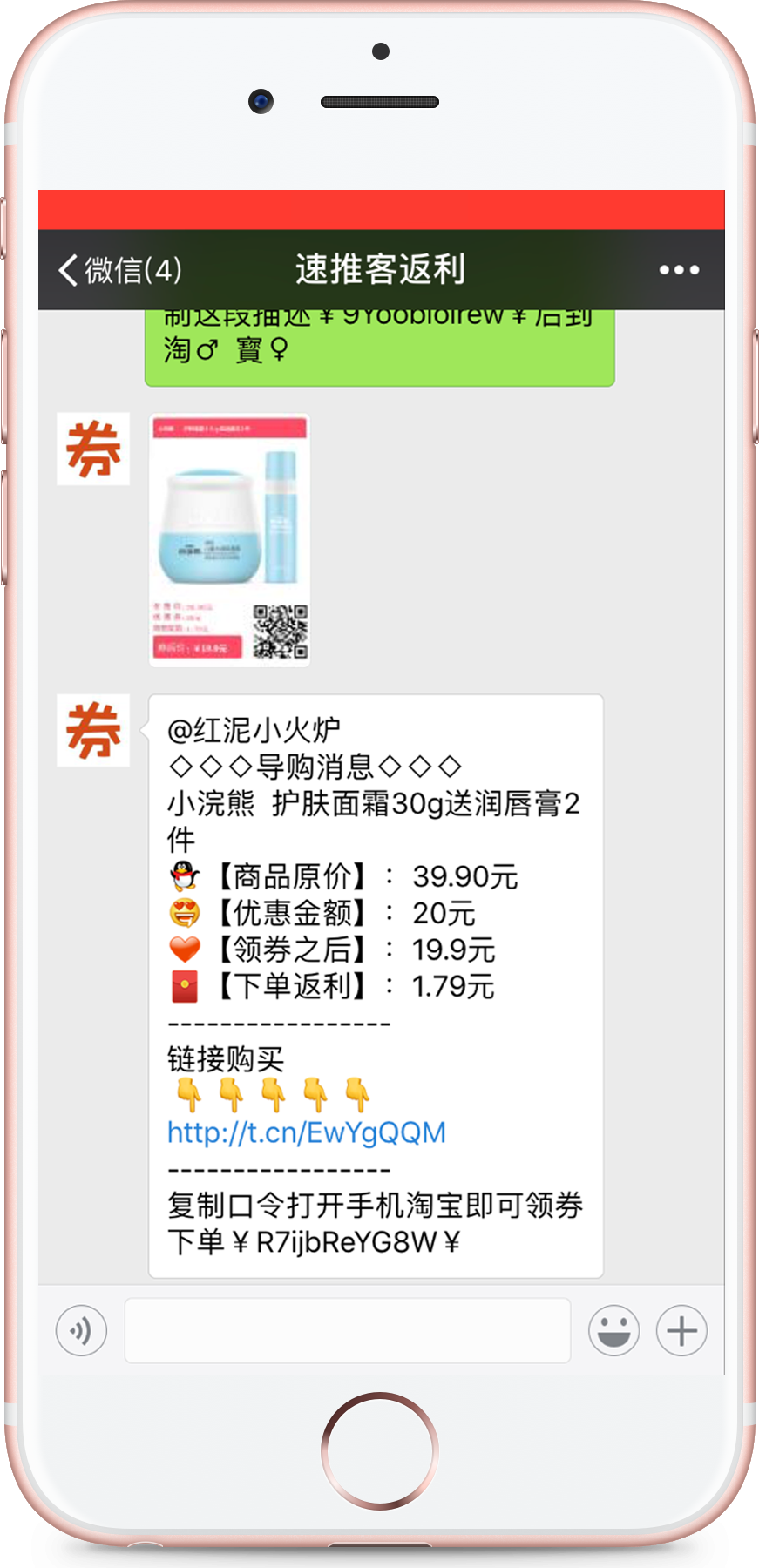
Task: Open the emoji sticker panel
Action: point(613,1331)
